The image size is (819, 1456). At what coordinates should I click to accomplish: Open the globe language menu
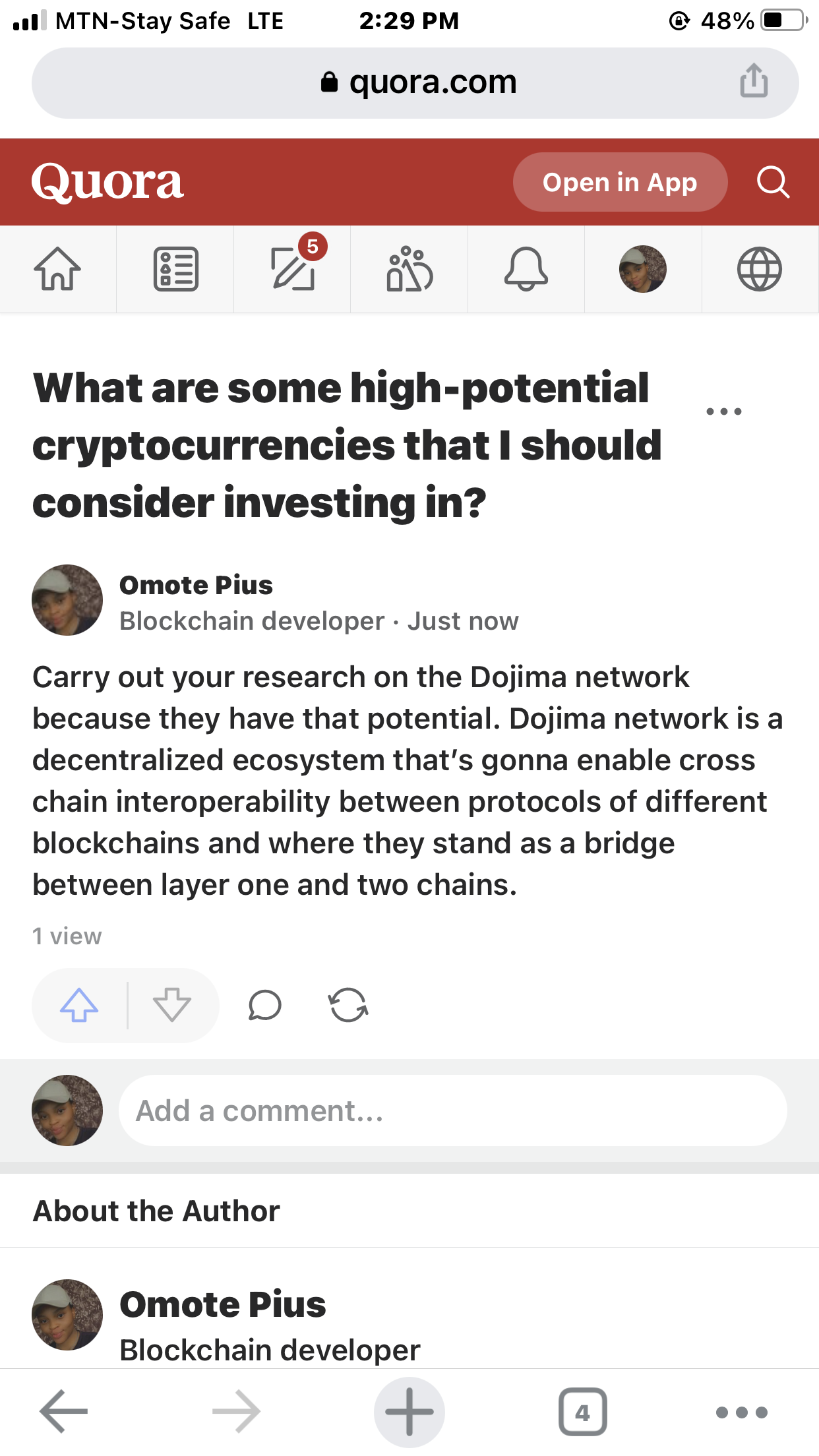760,269
